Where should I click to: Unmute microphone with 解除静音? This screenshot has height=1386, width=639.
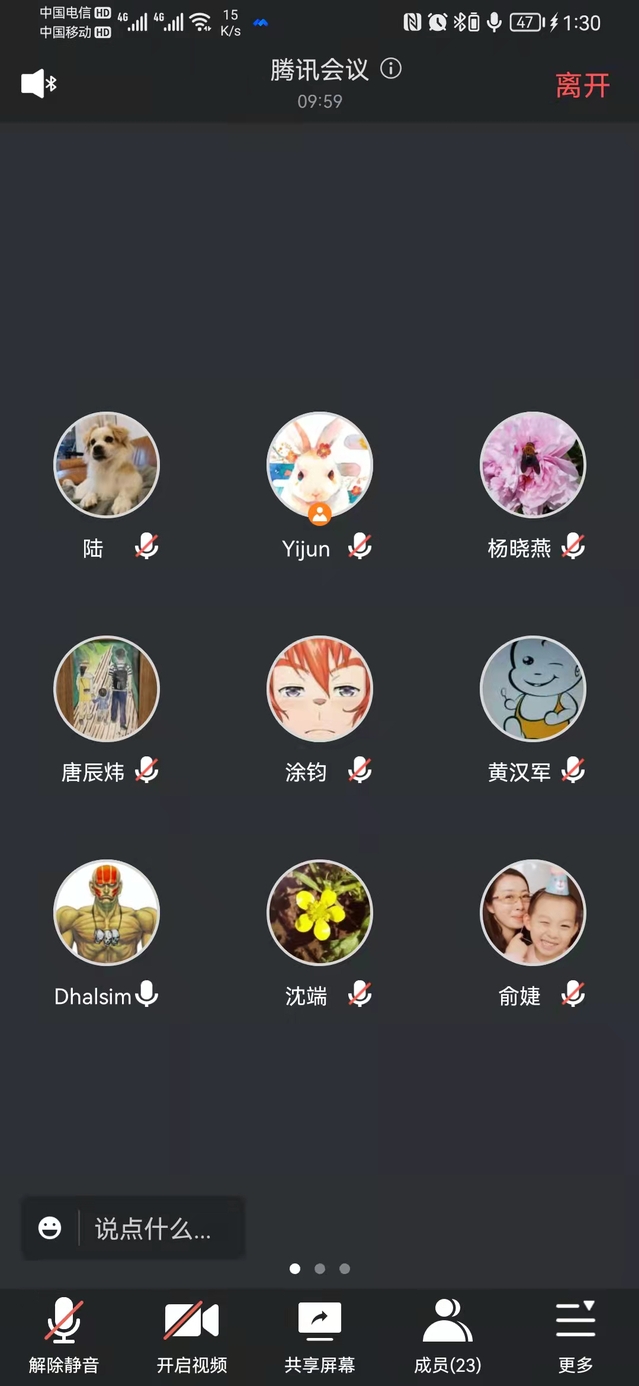pyautogui.click(x=64, y=1334)
